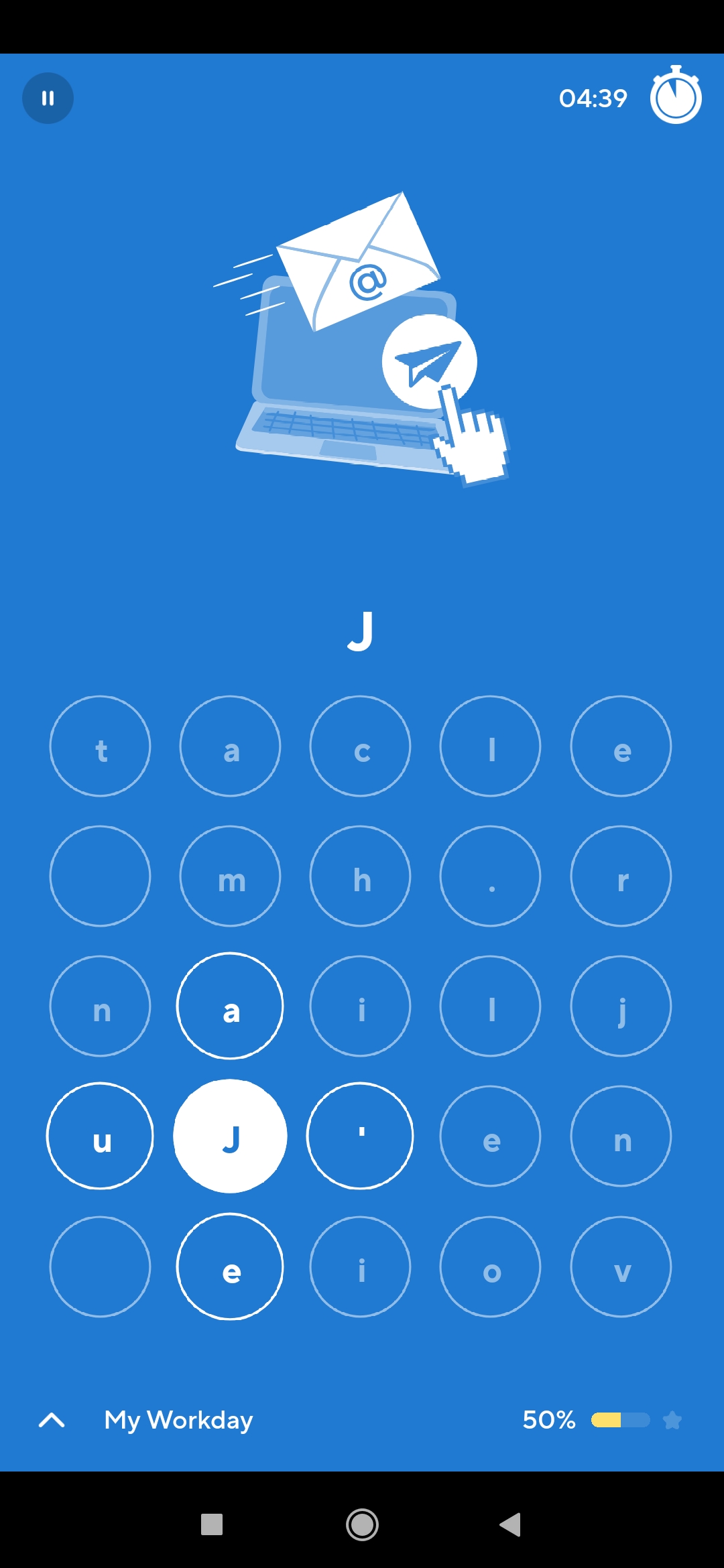The width and height of the screenshot is (724, 1568).
Task: Tap the letter h circle
Action: coord(360,876)
